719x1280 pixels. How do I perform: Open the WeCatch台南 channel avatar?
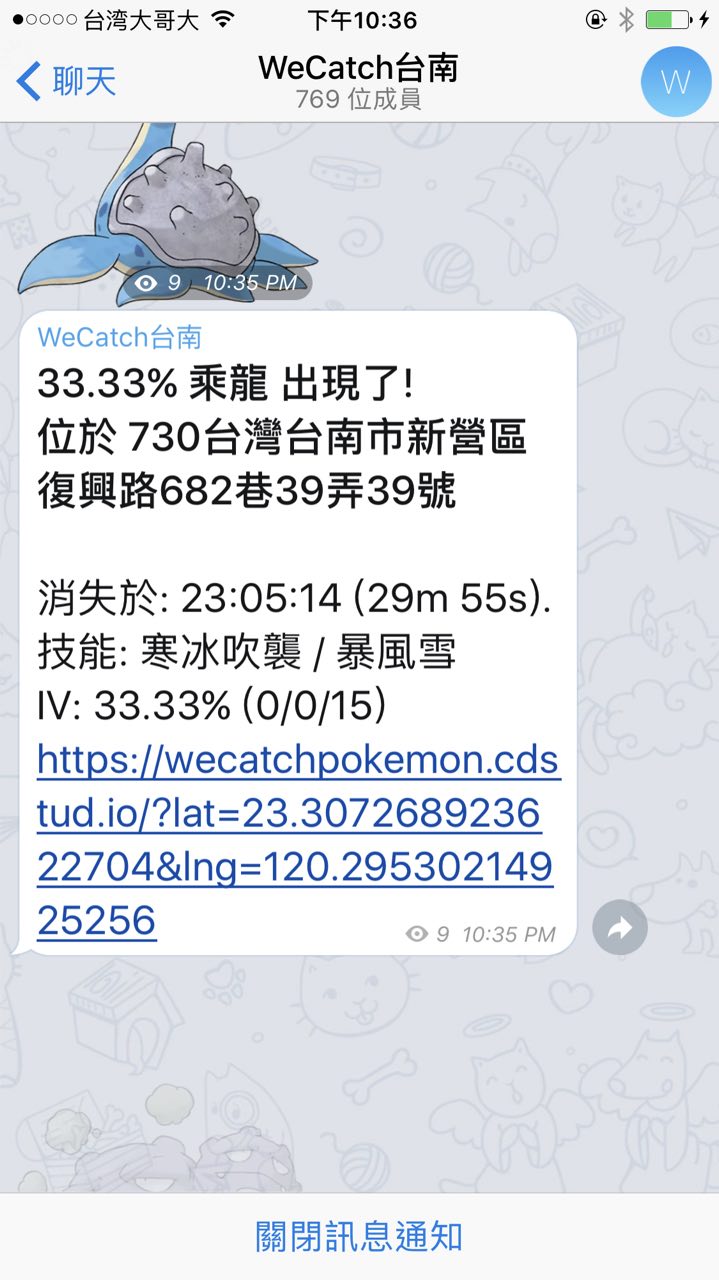pyautogui.click(x=675, y=81)
